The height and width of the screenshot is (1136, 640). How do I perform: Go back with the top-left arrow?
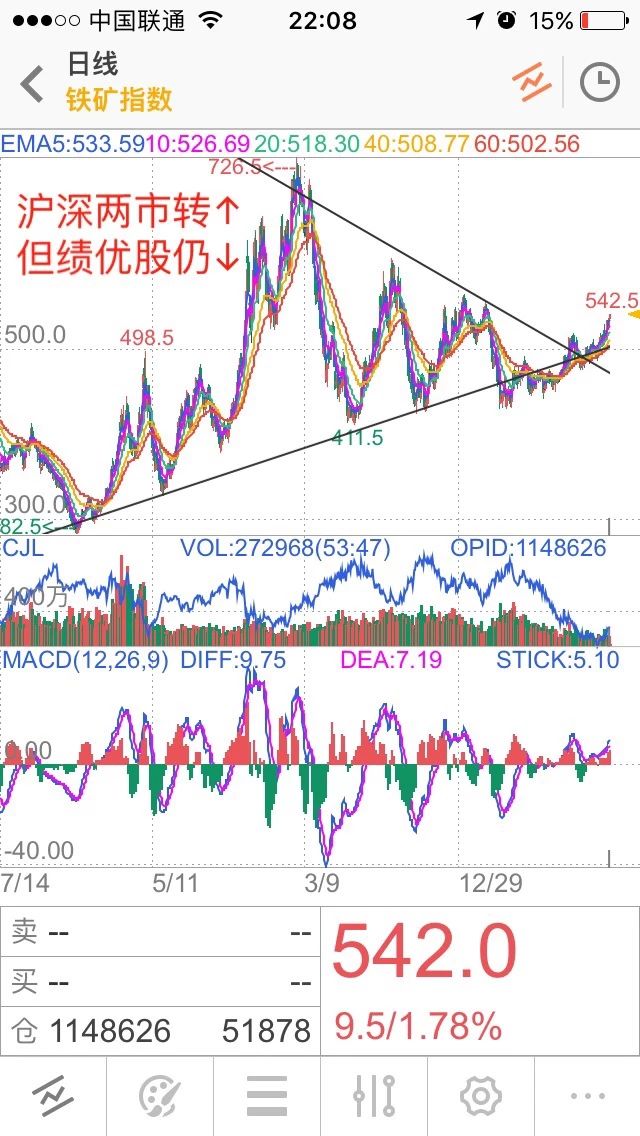32,83
